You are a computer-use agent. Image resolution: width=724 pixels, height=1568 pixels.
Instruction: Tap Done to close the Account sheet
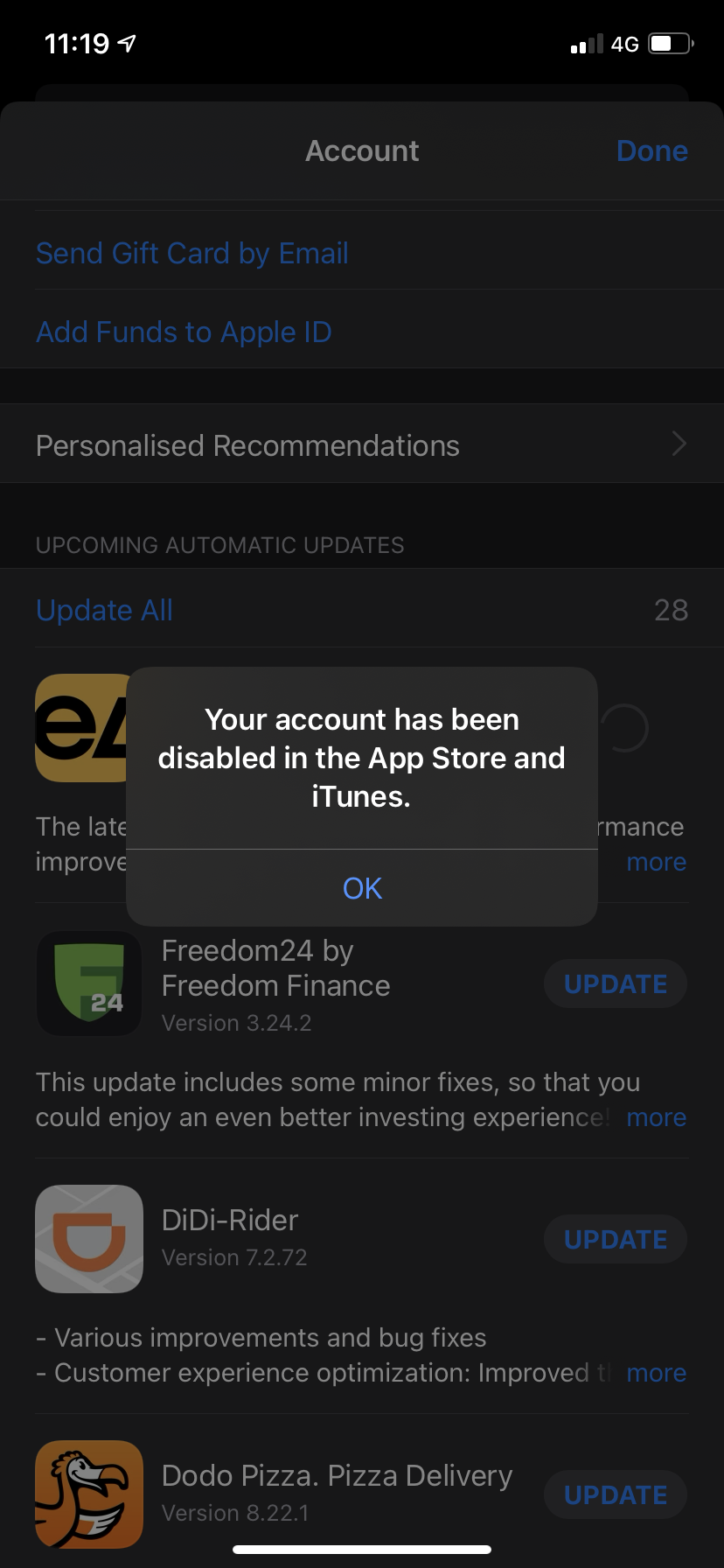(x=652, y=150)
